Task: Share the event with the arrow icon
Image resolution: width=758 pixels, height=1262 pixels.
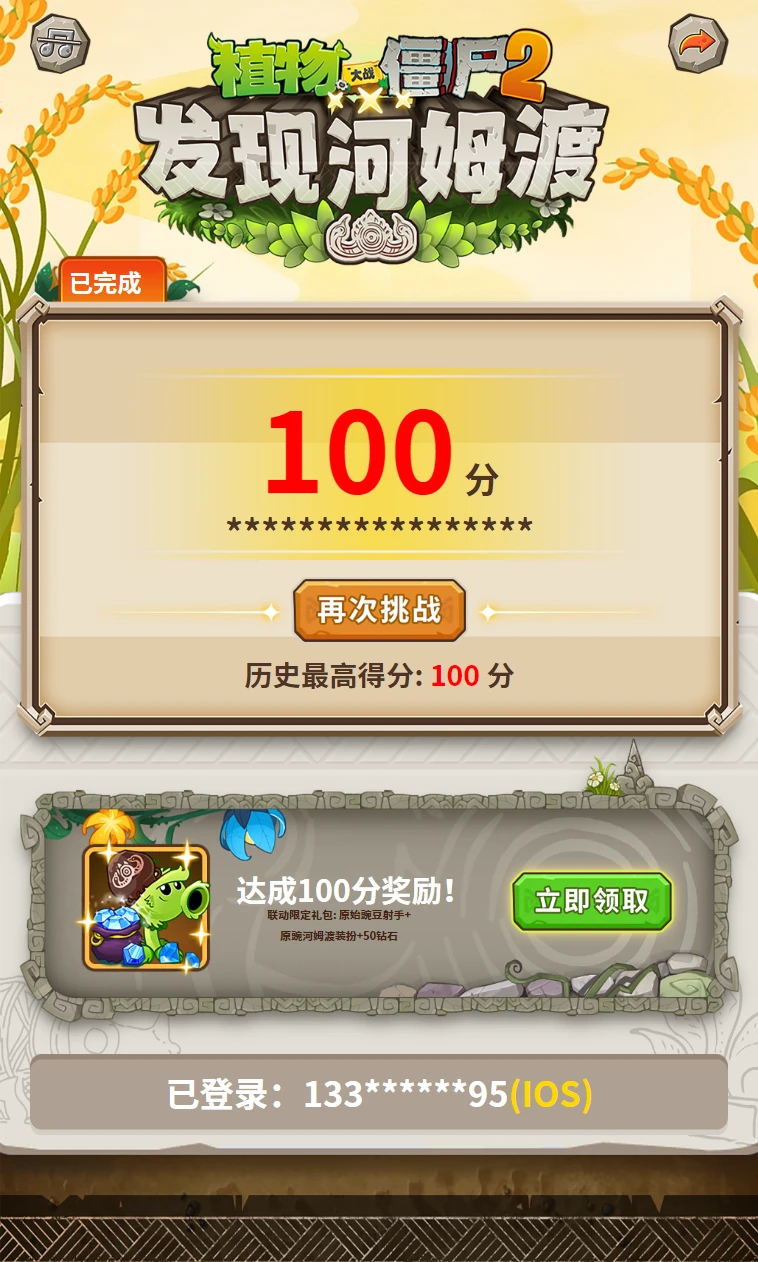Action: (697, 43)
